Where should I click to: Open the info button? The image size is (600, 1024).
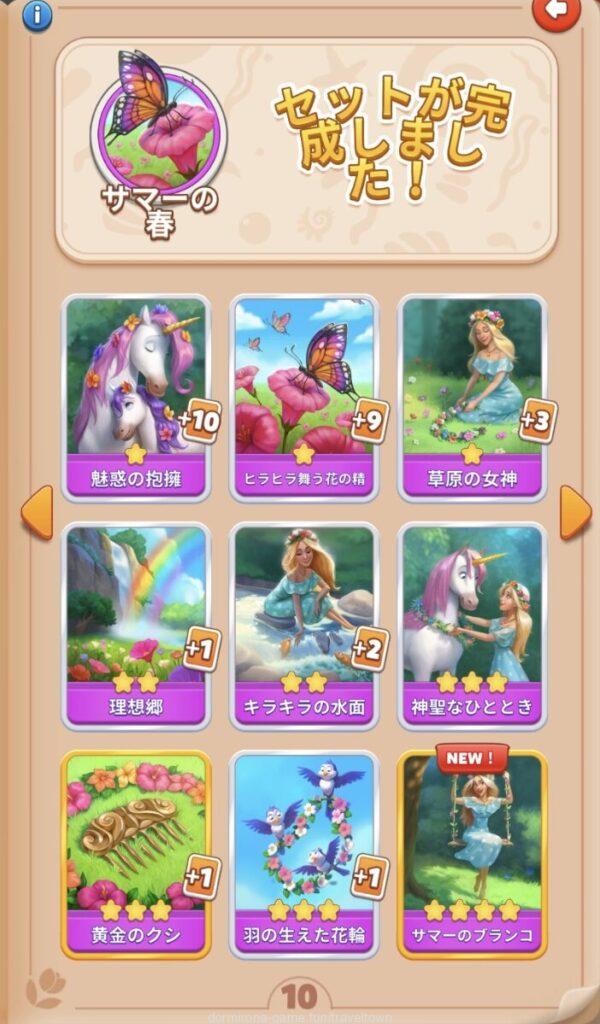[x=37, y=14]
